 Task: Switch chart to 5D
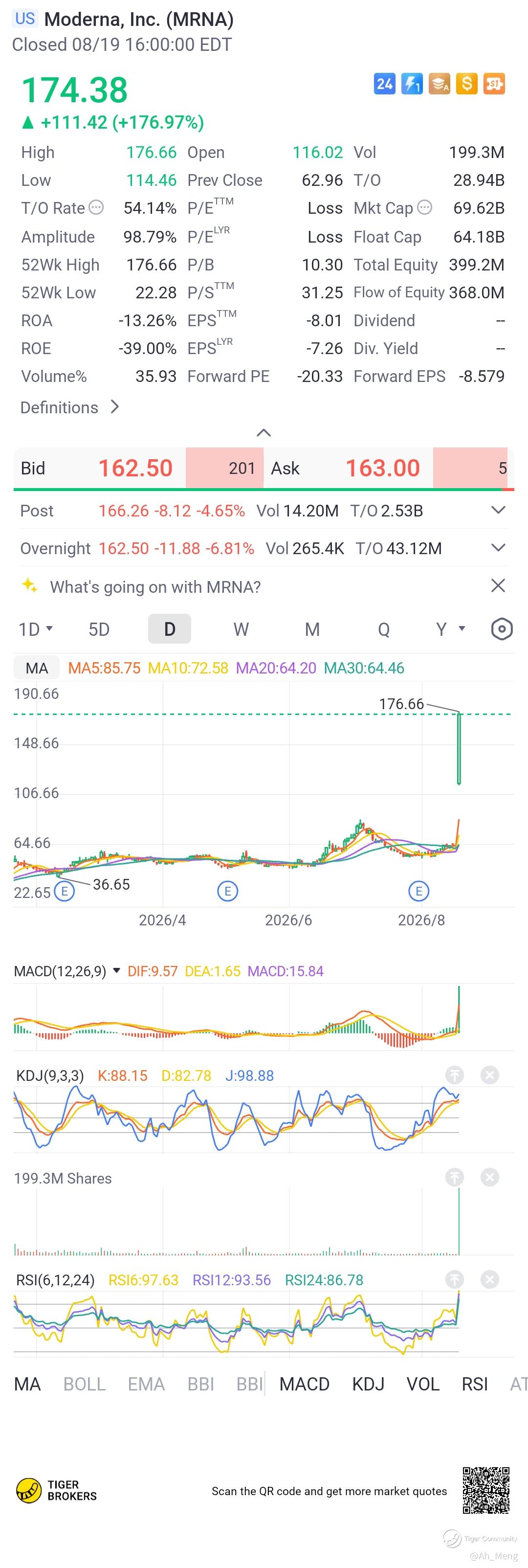[x=99, y=629]
